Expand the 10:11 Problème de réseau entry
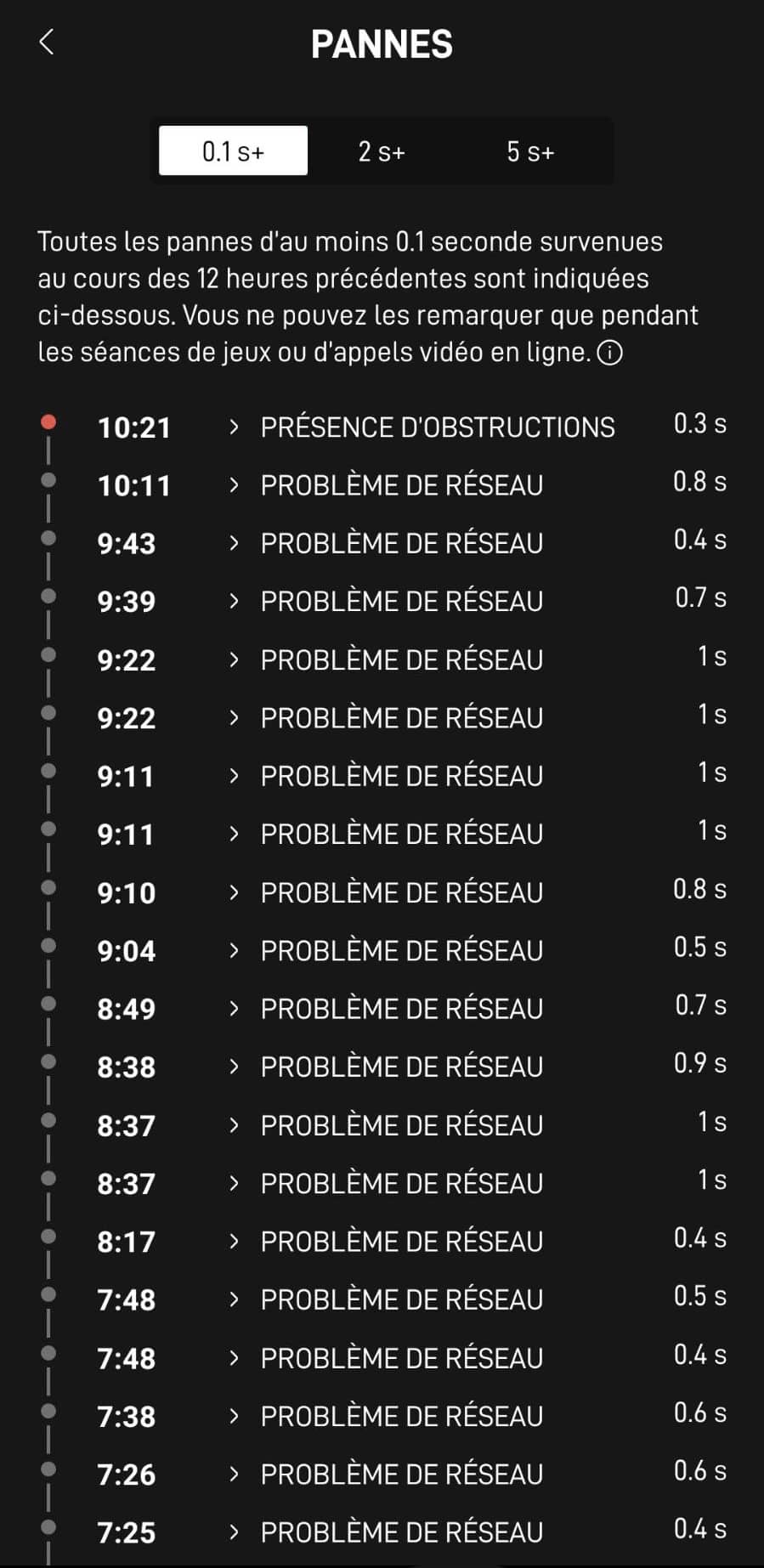The image size is (764, 1568). coord(382,485)
